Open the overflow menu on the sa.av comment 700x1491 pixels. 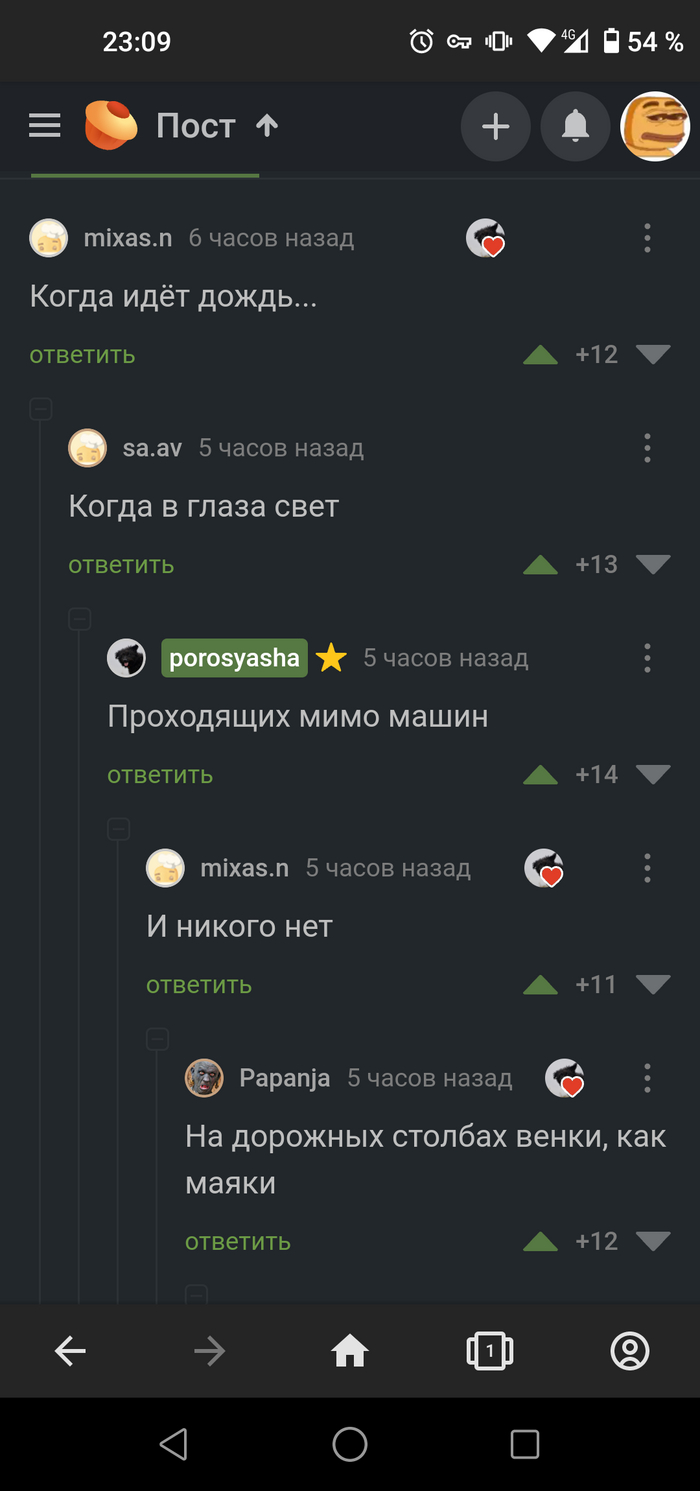point(647,448)
